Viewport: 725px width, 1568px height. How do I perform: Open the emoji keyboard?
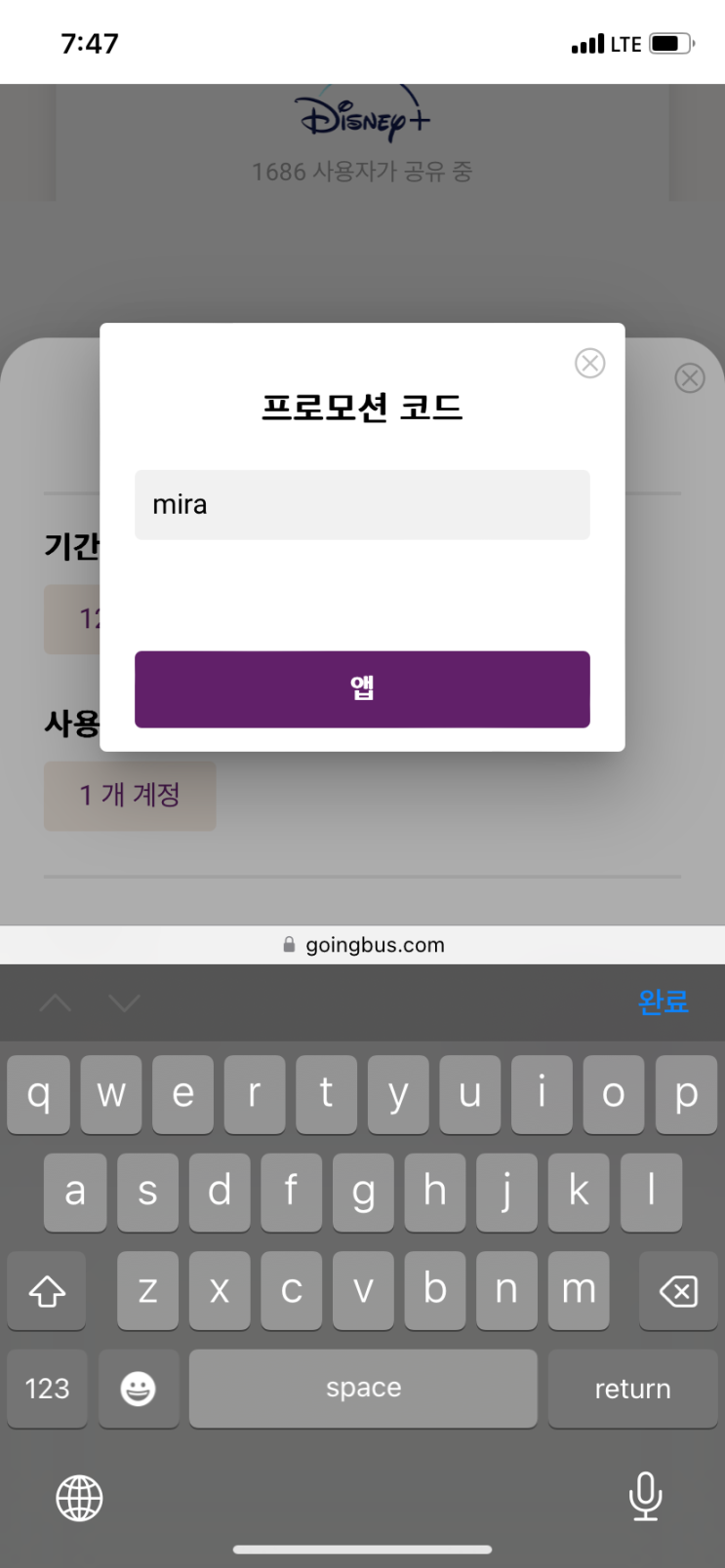(x=138, y=1389)
